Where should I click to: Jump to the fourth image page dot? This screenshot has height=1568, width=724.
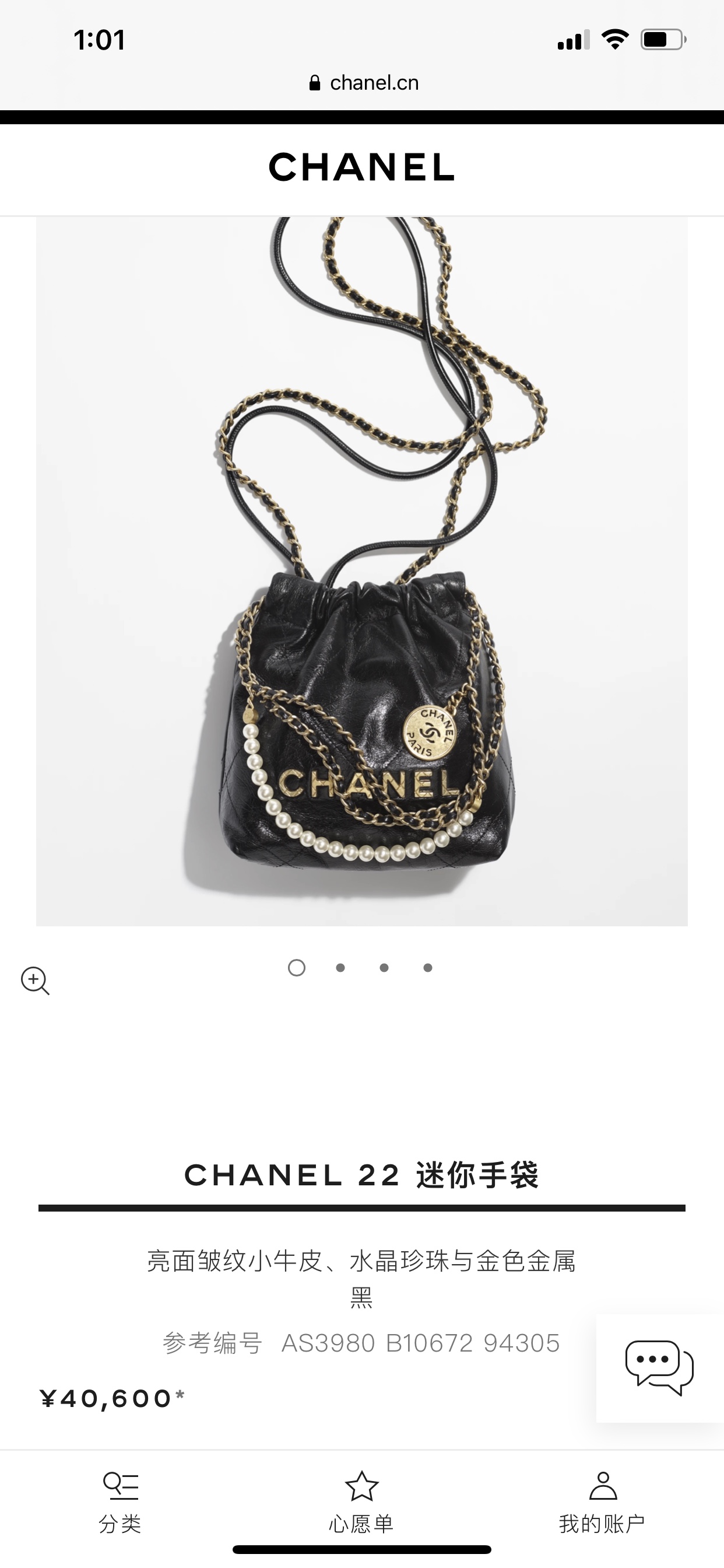click(x=428, y=968)
